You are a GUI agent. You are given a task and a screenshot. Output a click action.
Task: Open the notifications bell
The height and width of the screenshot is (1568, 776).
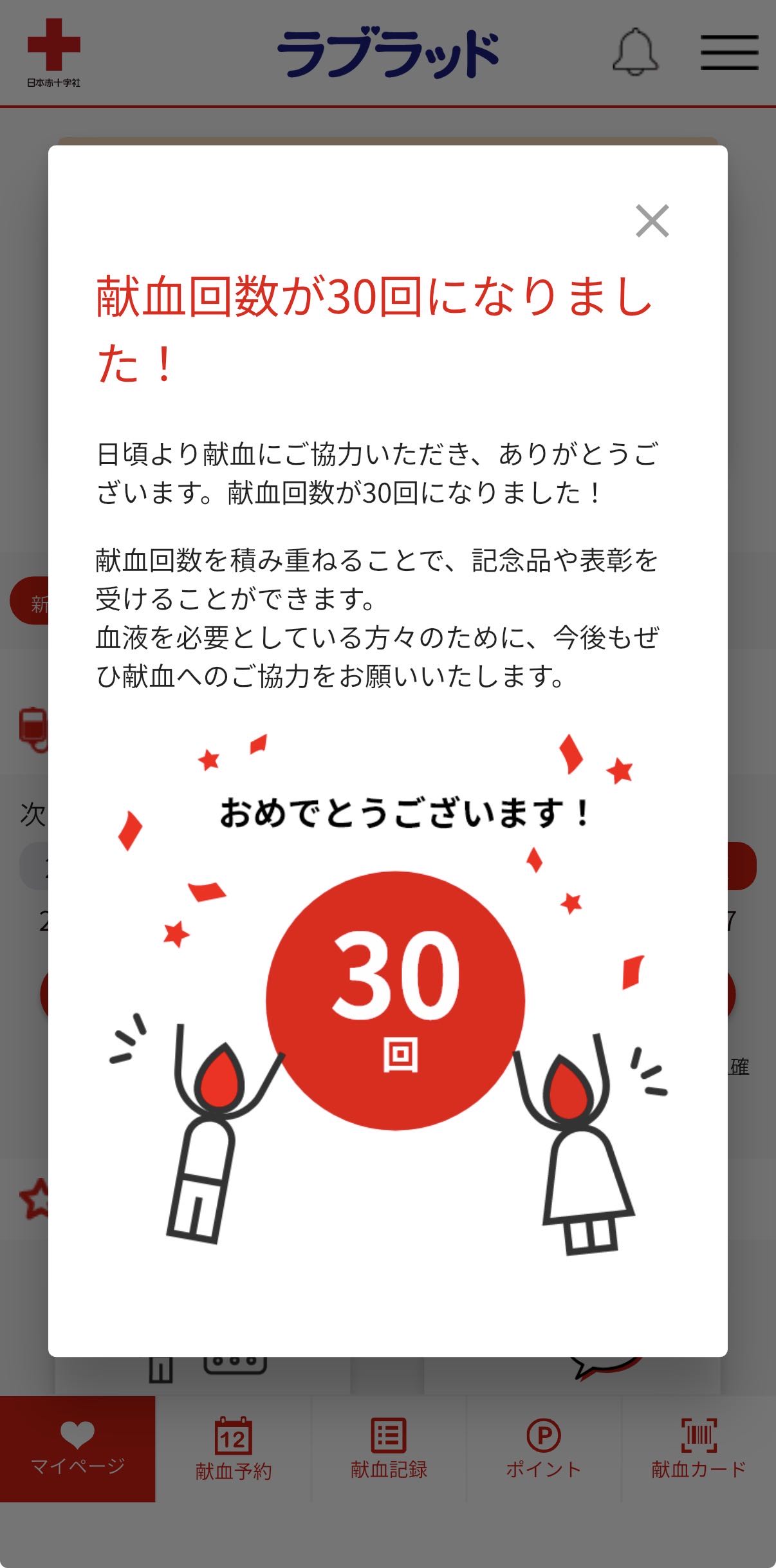[635, 52]
